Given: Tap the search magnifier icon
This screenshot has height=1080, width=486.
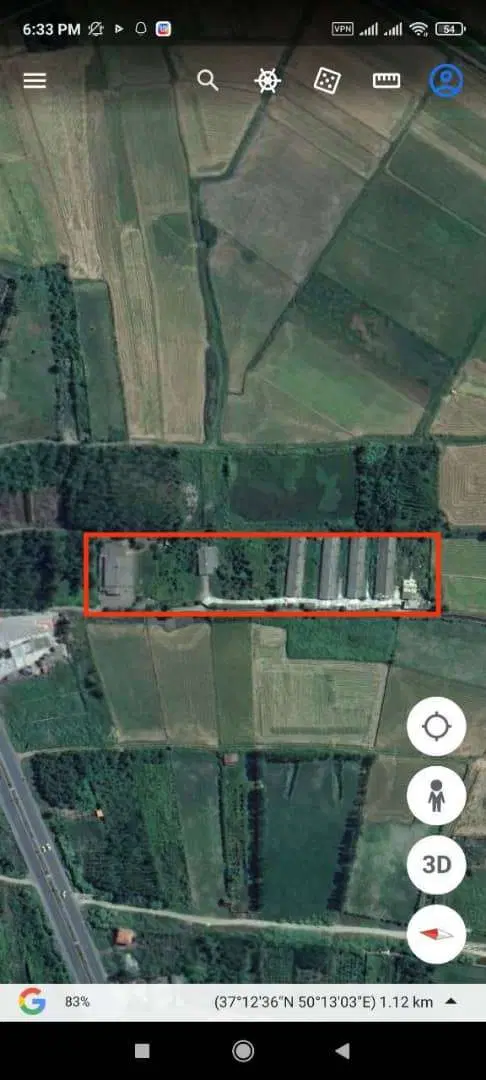Looking at the screenshot, I should tap(207, 81).
